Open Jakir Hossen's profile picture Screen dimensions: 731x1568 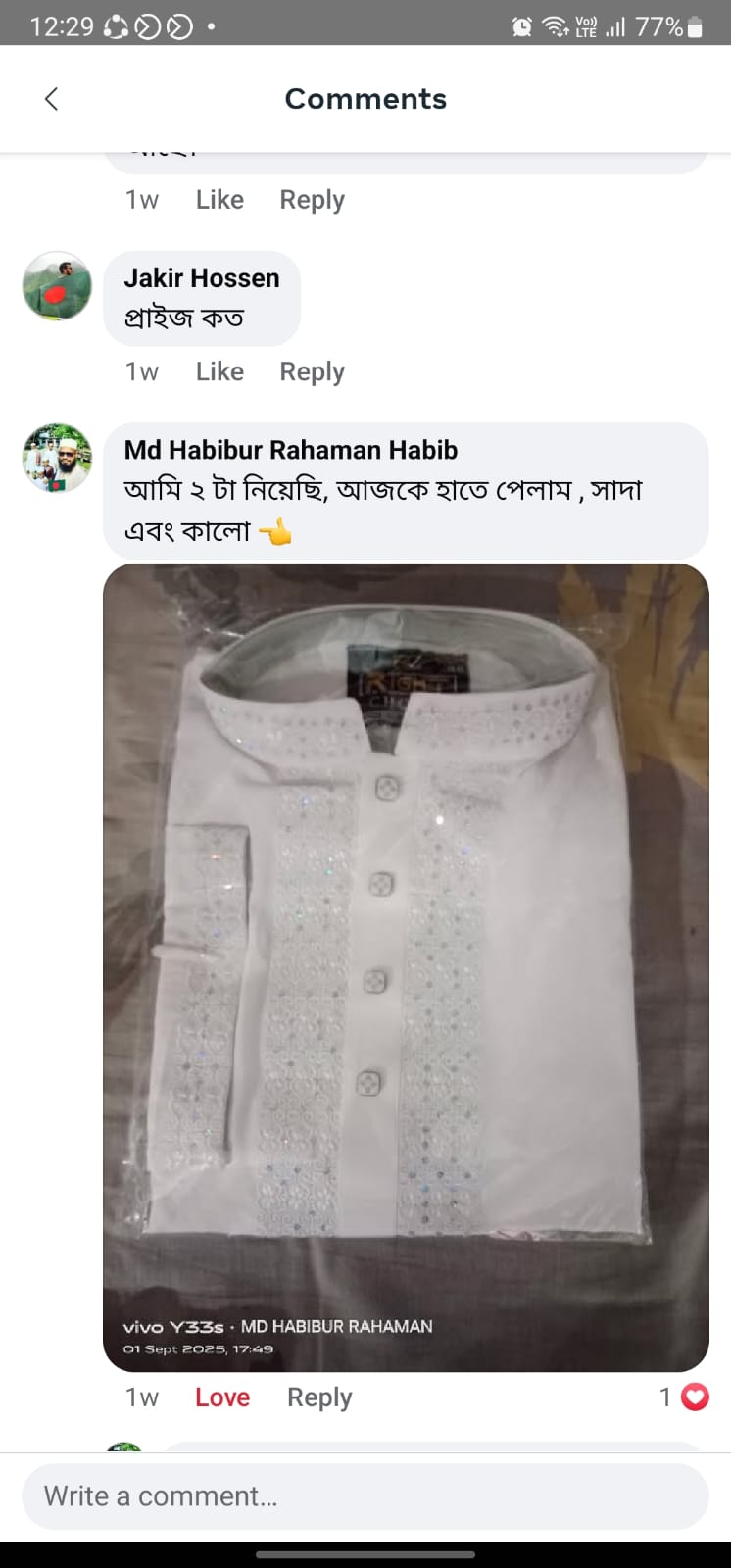click(x=57, y=286)
